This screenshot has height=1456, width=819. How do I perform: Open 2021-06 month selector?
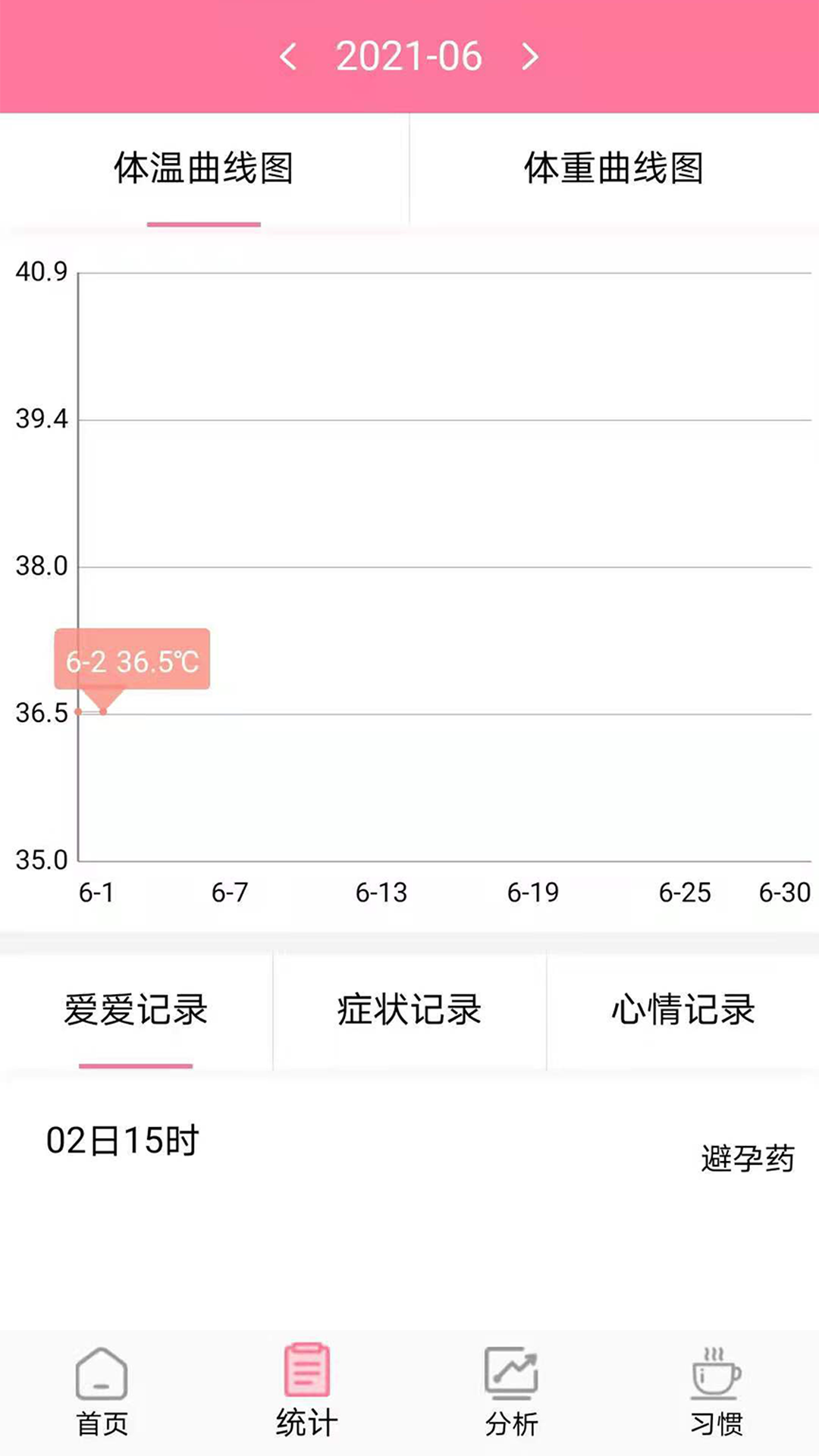tap(409, 57)
